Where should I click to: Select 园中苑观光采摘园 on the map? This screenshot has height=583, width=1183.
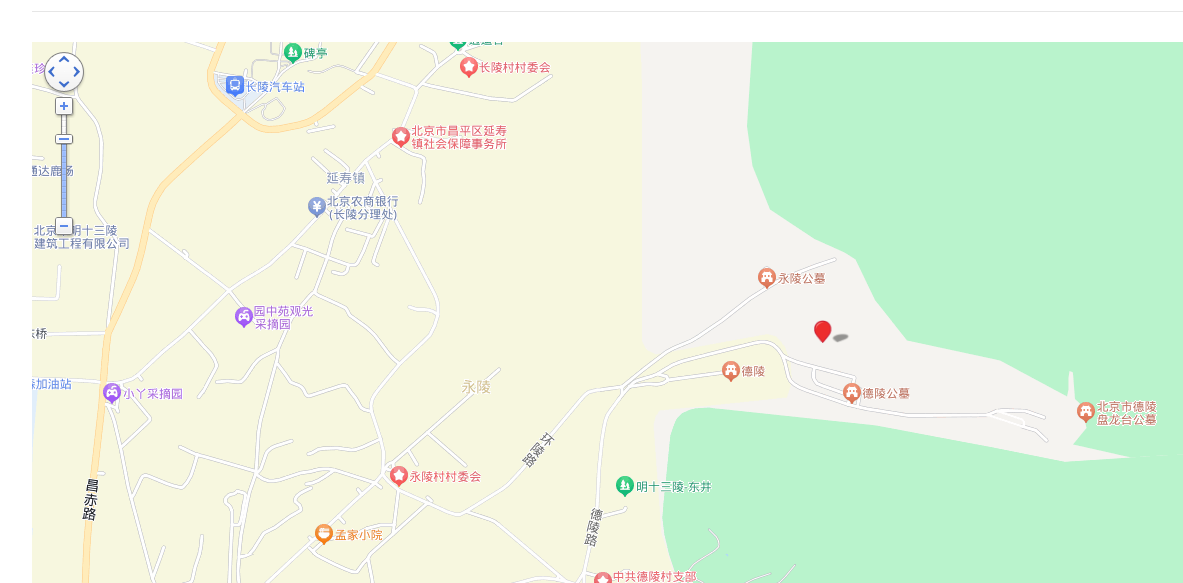[243, 317]
